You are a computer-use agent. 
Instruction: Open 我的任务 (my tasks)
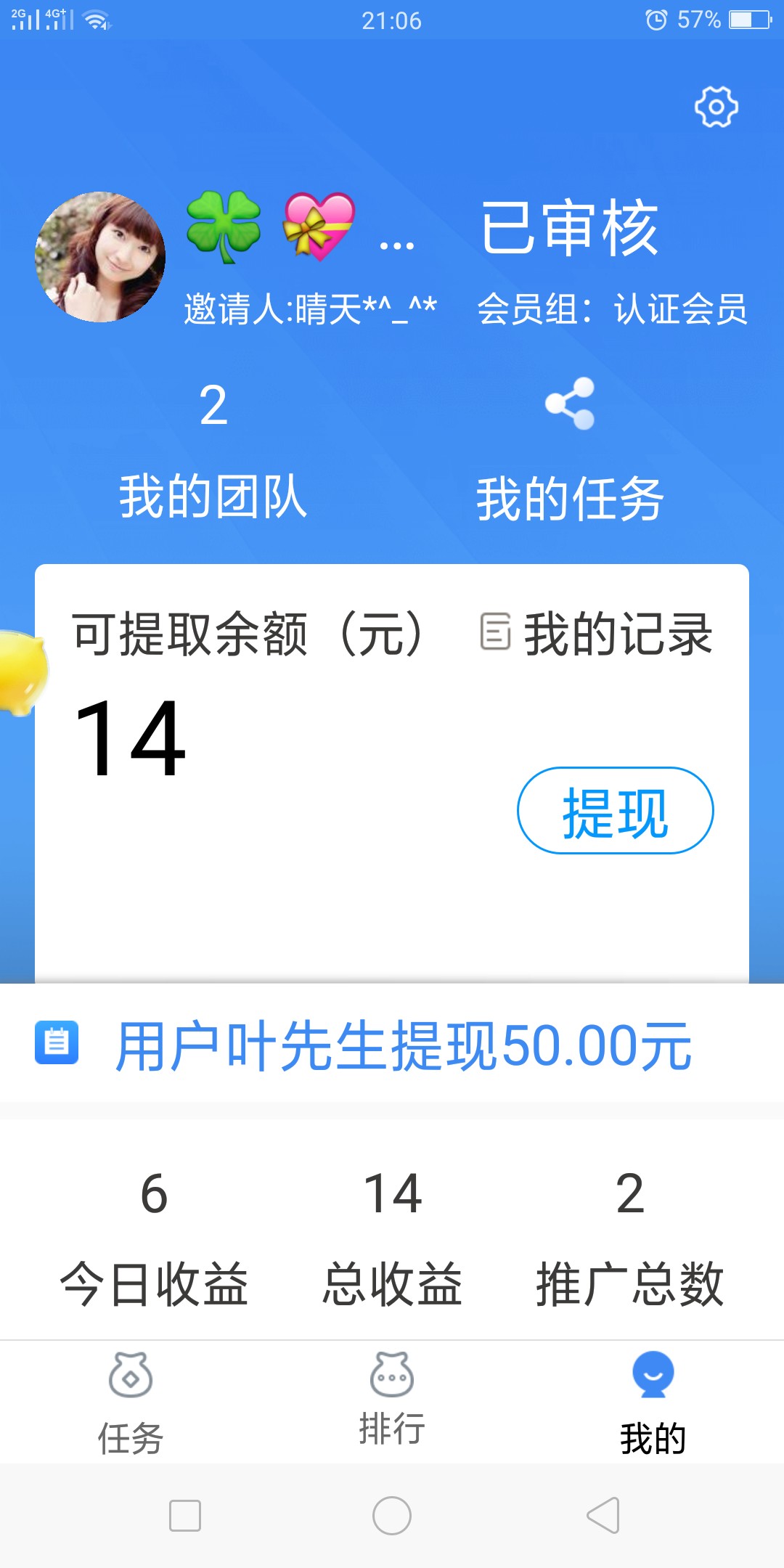pyautogui.click(x=570, y=450)
